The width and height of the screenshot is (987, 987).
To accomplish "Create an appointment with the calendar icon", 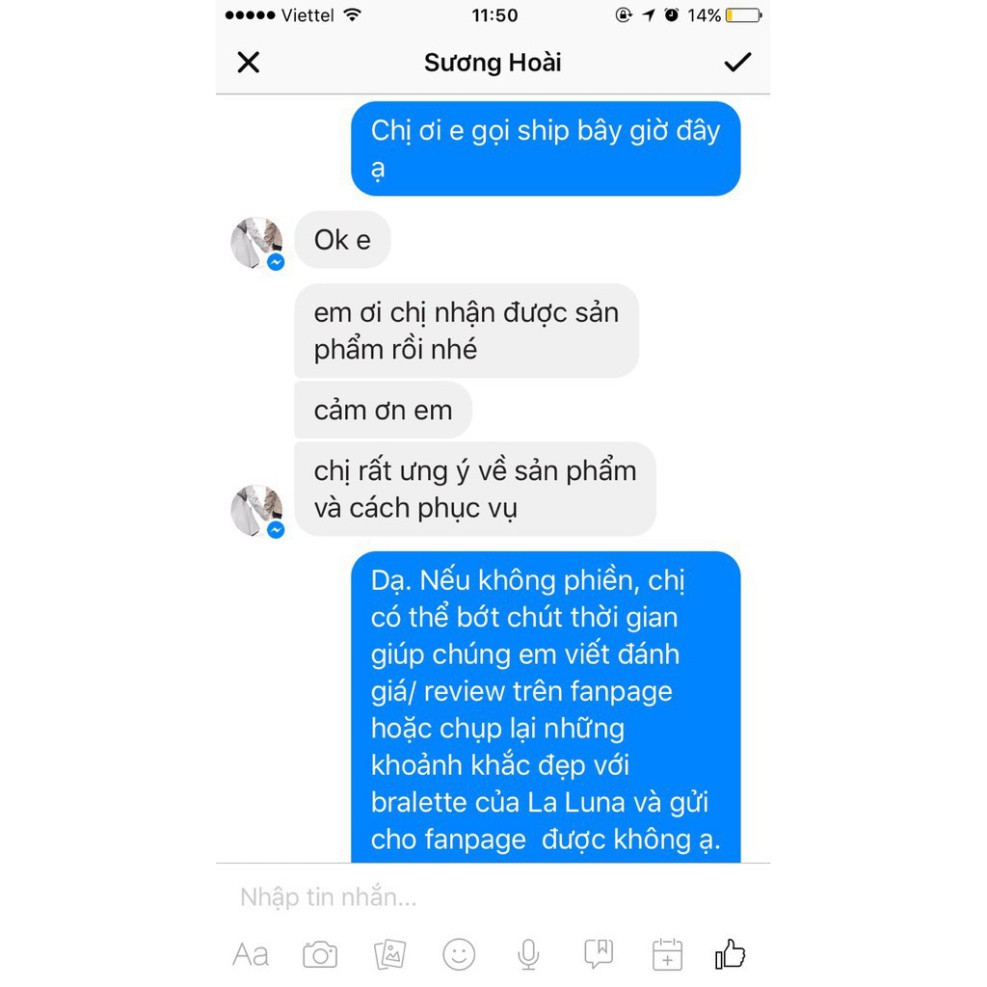I will click(x=667, y=954).
